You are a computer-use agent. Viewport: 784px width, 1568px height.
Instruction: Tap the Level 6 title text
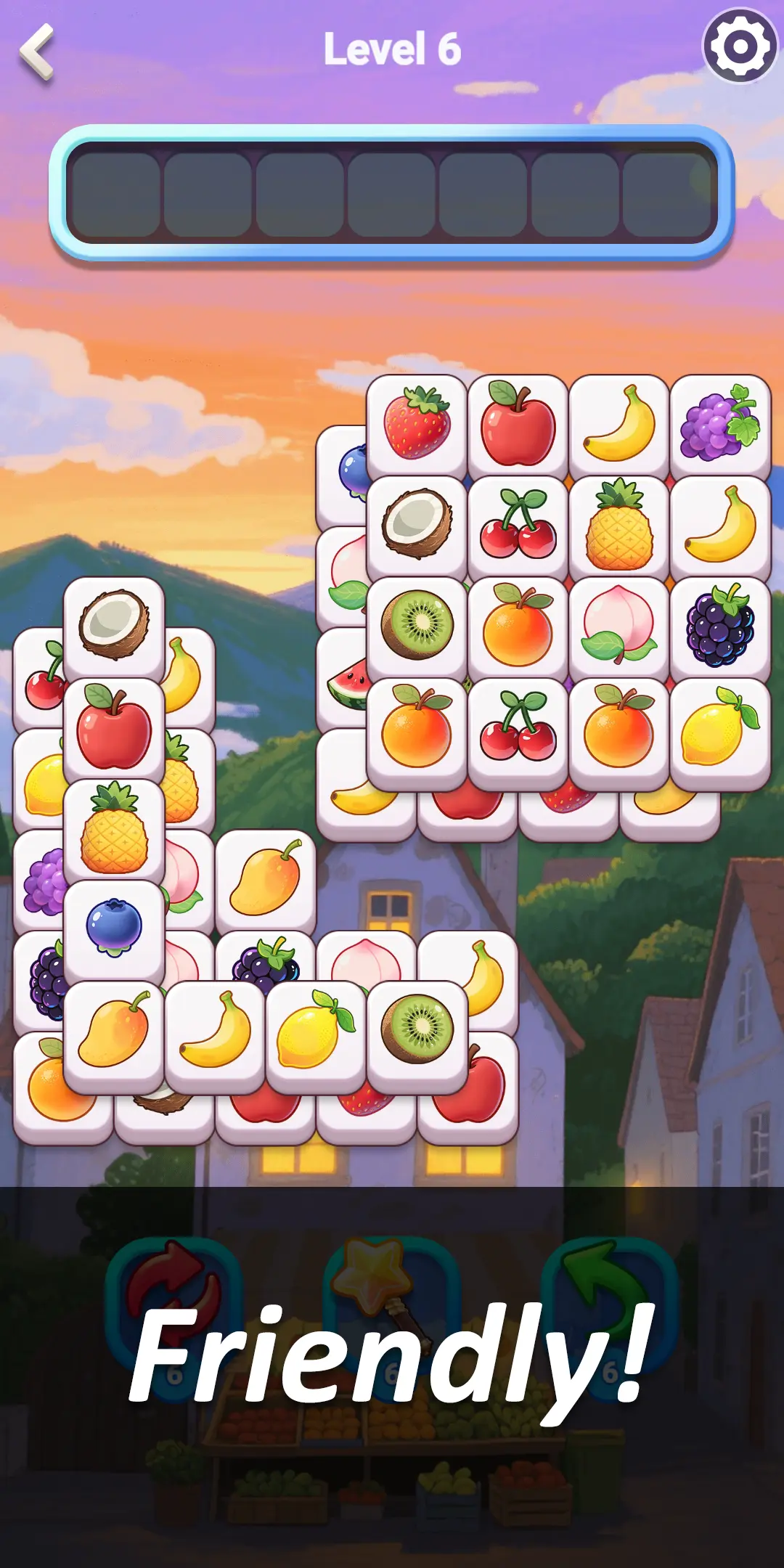coord(392,46)
